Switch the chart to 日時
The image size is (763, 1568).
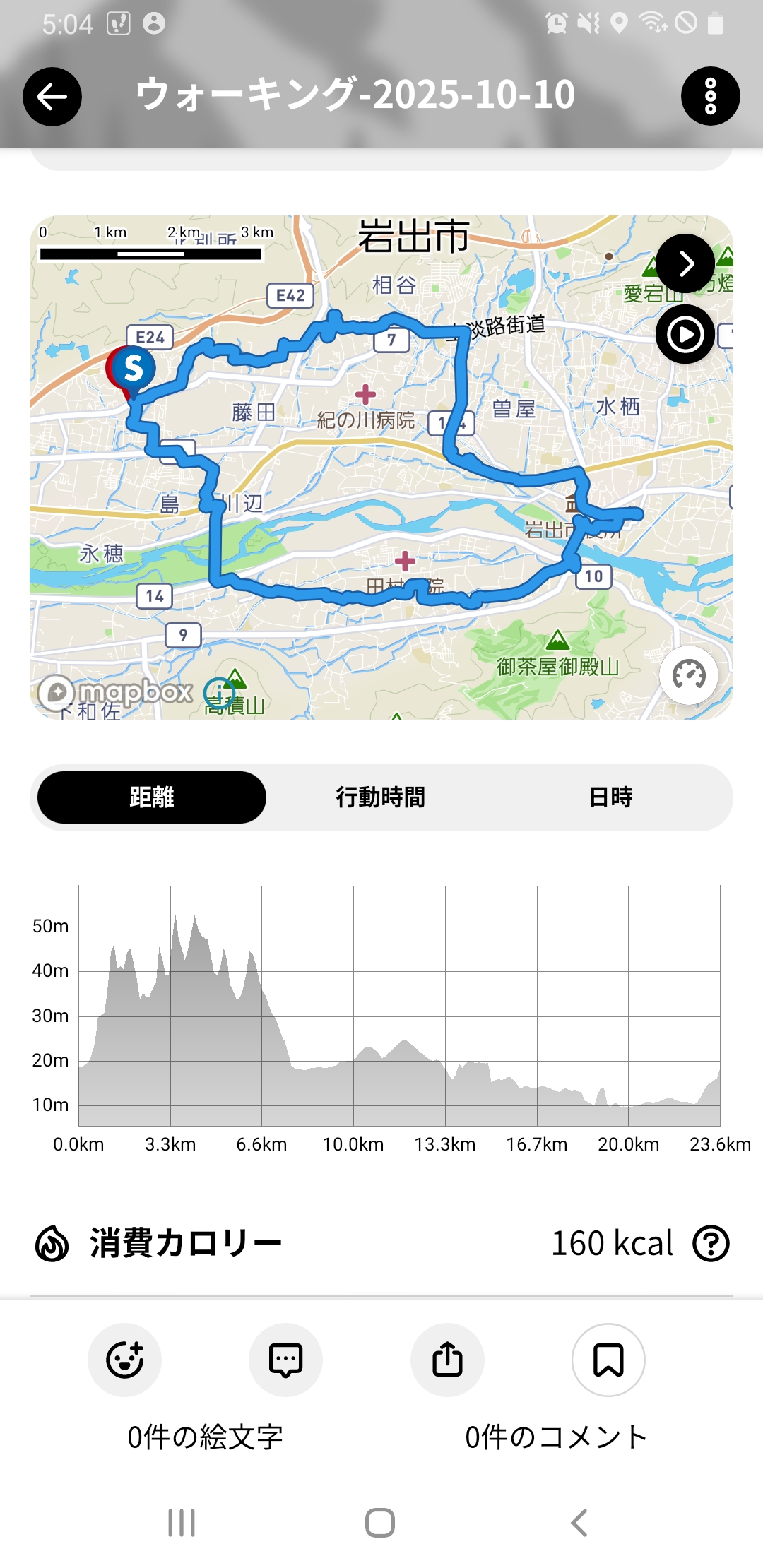click(x=610, y=797)
